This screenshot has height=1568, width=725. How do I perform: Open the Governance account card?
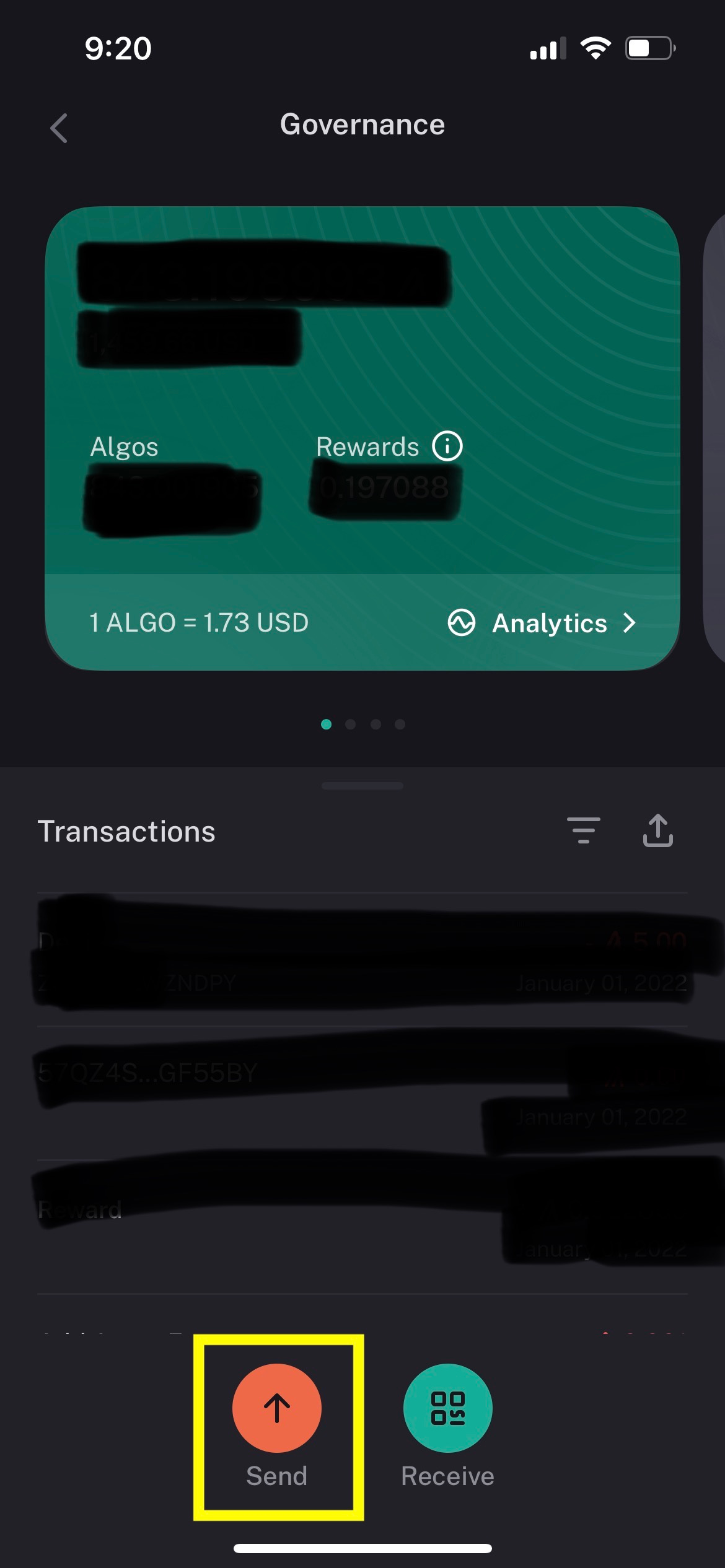point(362,438)
